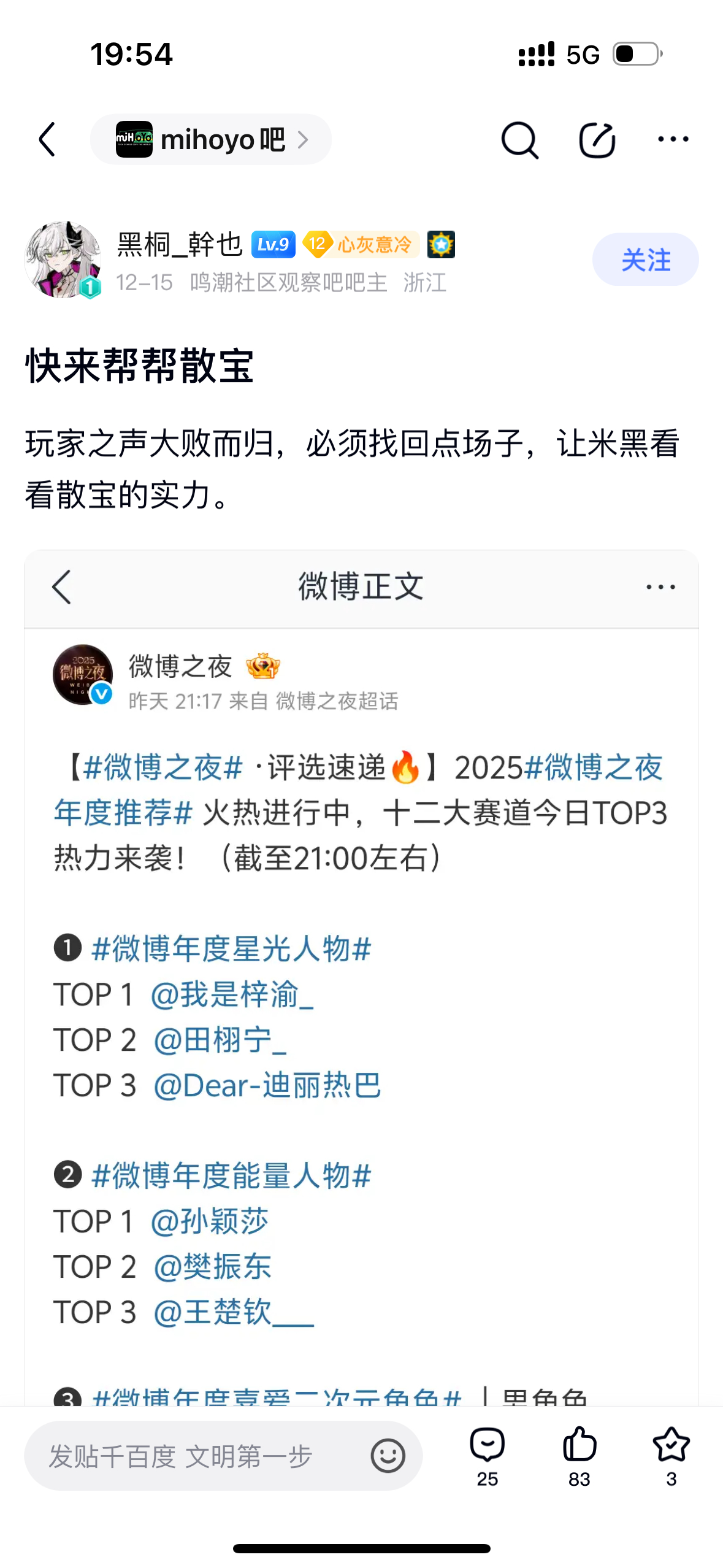
Task: Tap the share icon in the top bar
Action: (597, 140)
